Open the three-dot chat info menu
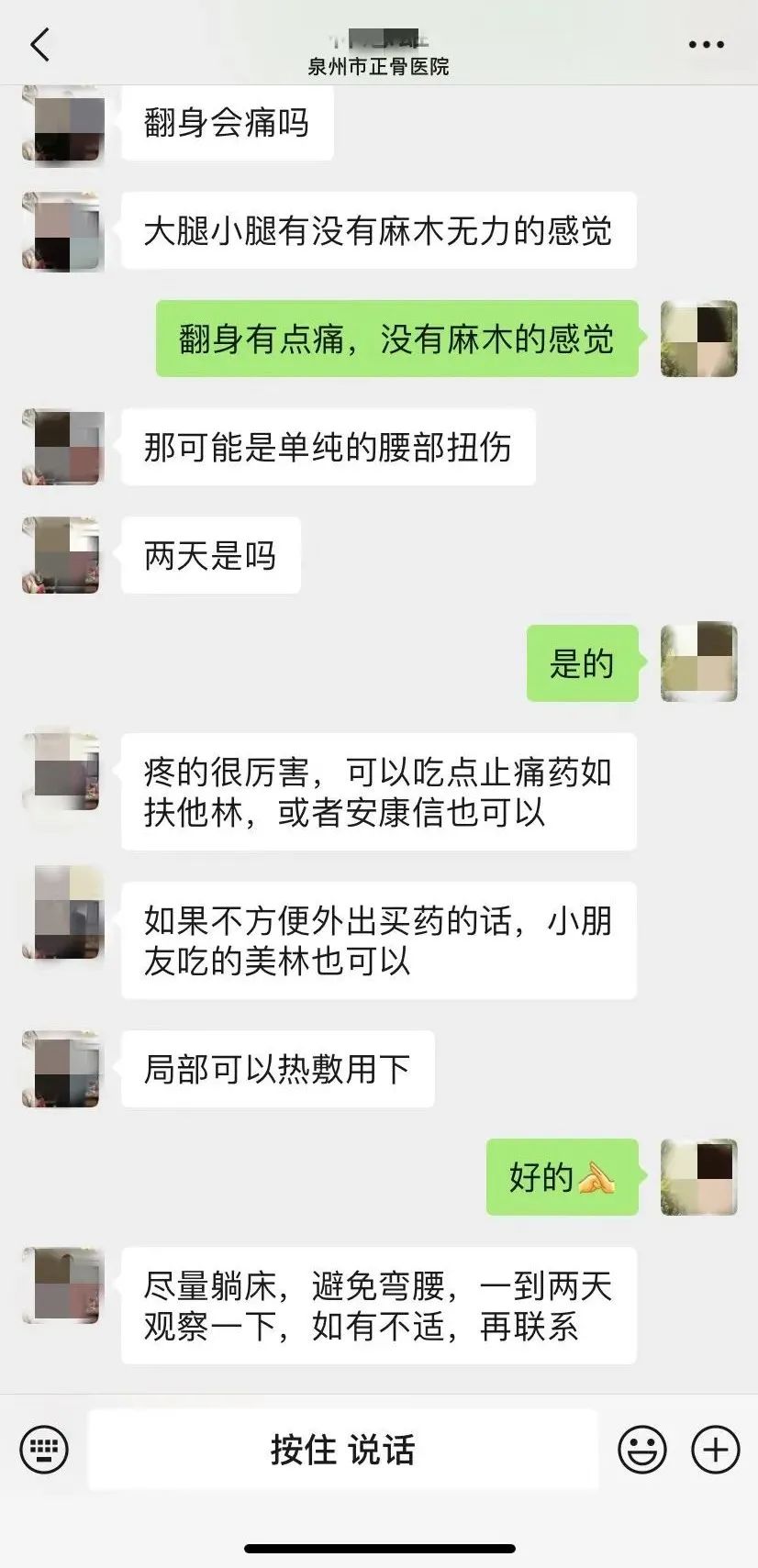This screenshot has width=758, height=1568. click(x=706, y=44)
